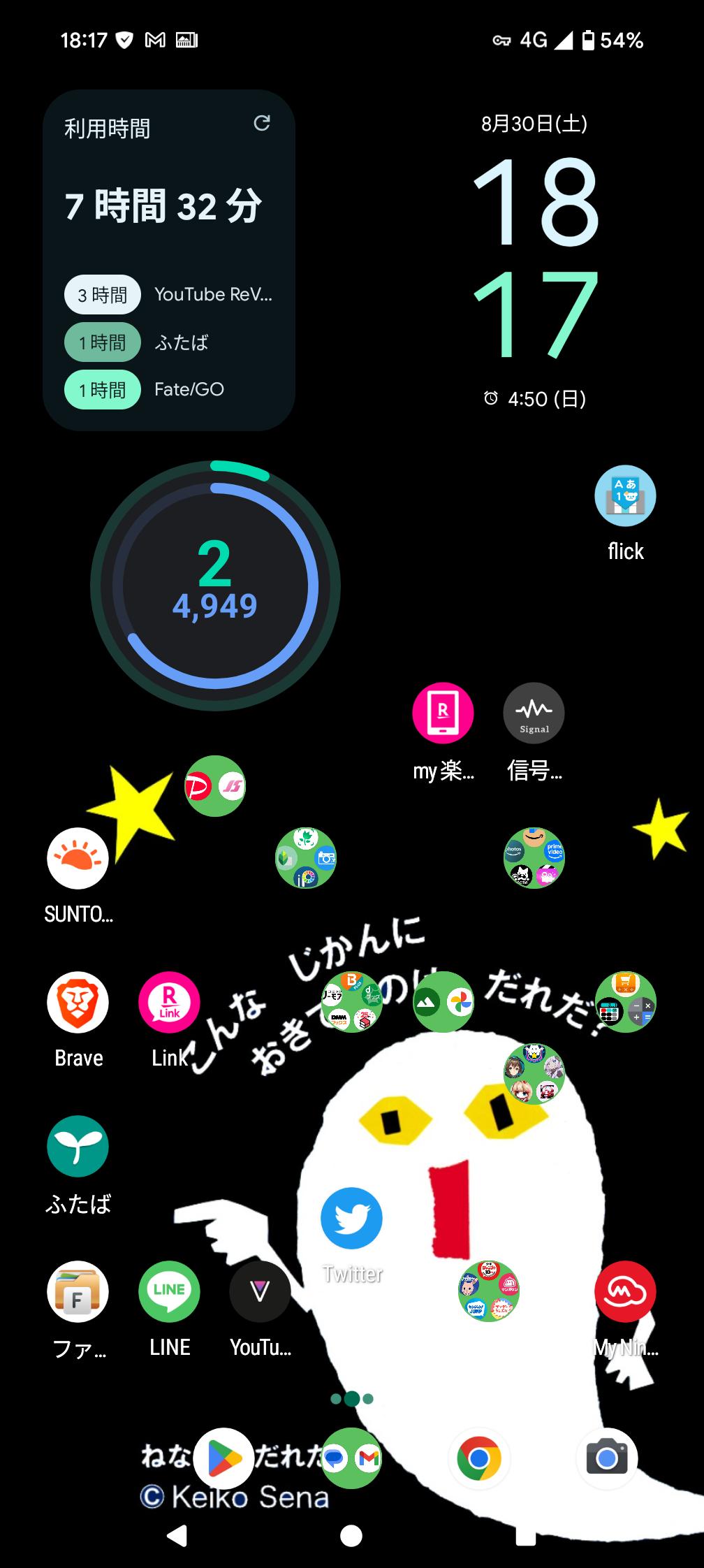Open the Camera app
704x1568 pixels.
607,1458
